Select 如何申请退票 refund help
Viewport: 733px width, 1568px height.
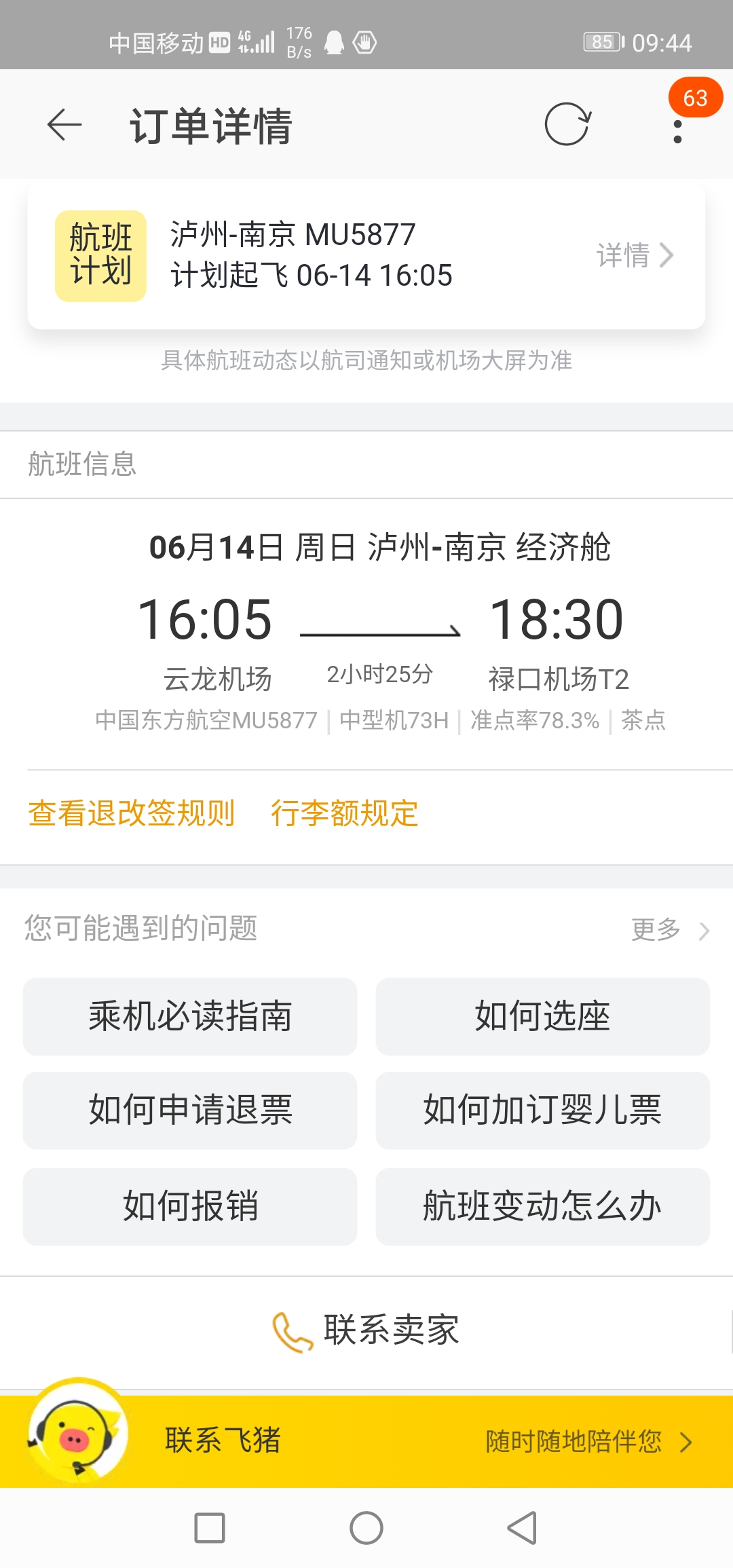pos(189,1111)
